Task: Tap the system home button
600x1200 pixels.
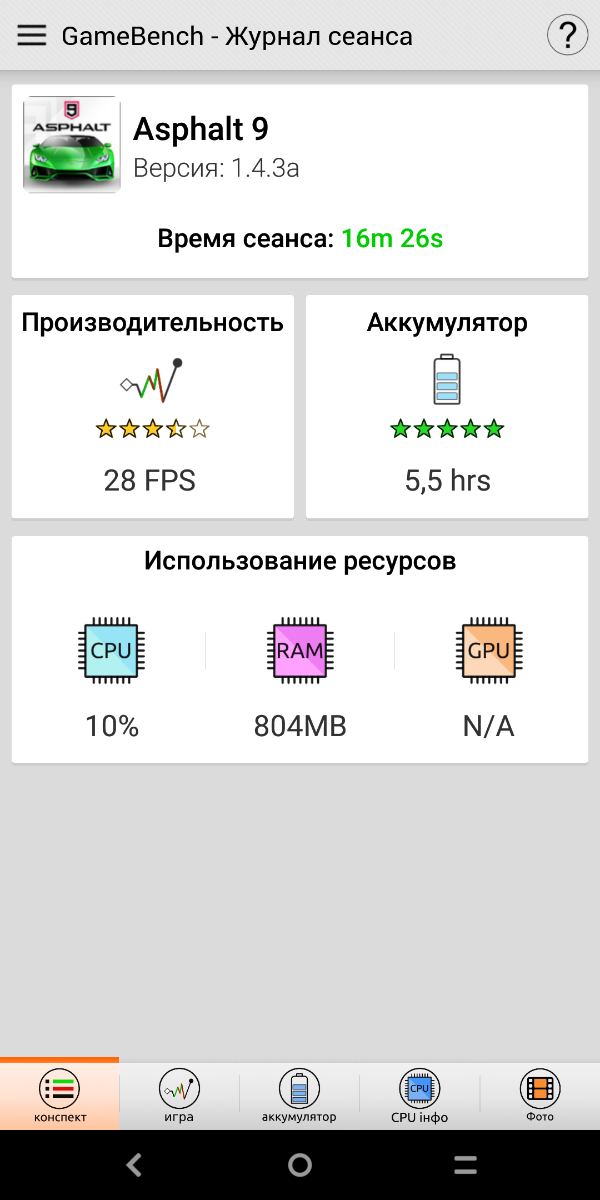Action: click(x=300, y=1165)
